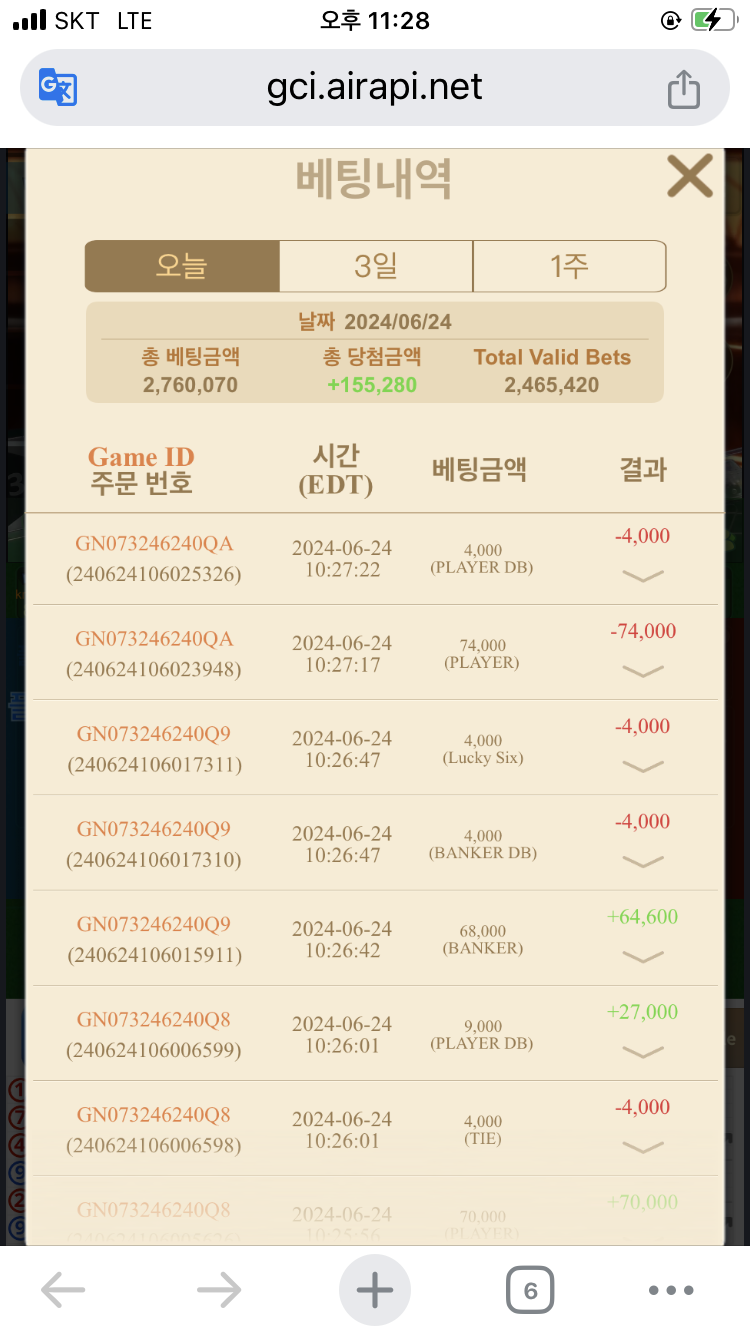Expand the TIE bet row

[643, 1146]
